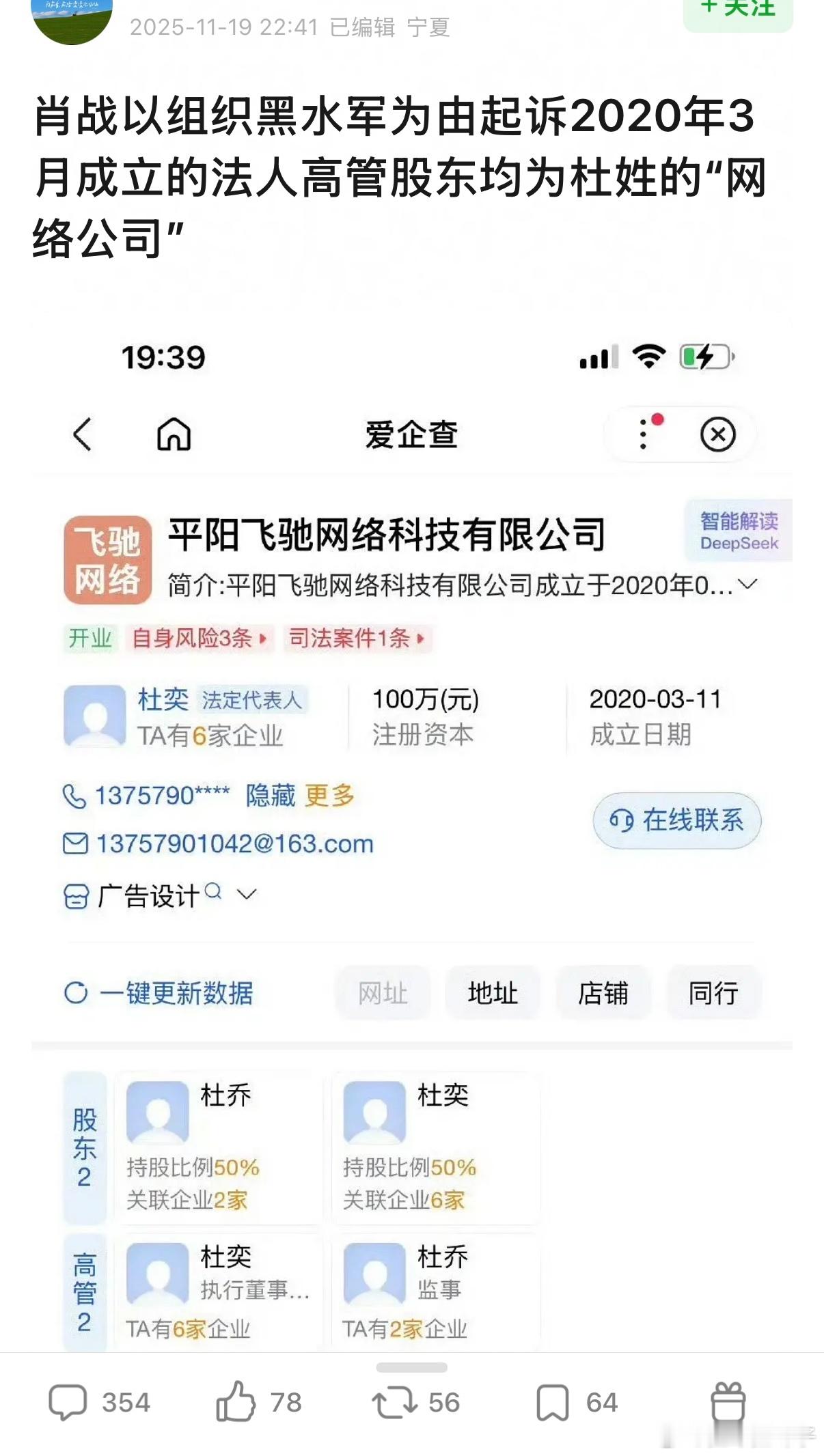This screenshot has height=1456, width=824.
Task: Switch to the 同行 tab
Action: coord(713,994)
